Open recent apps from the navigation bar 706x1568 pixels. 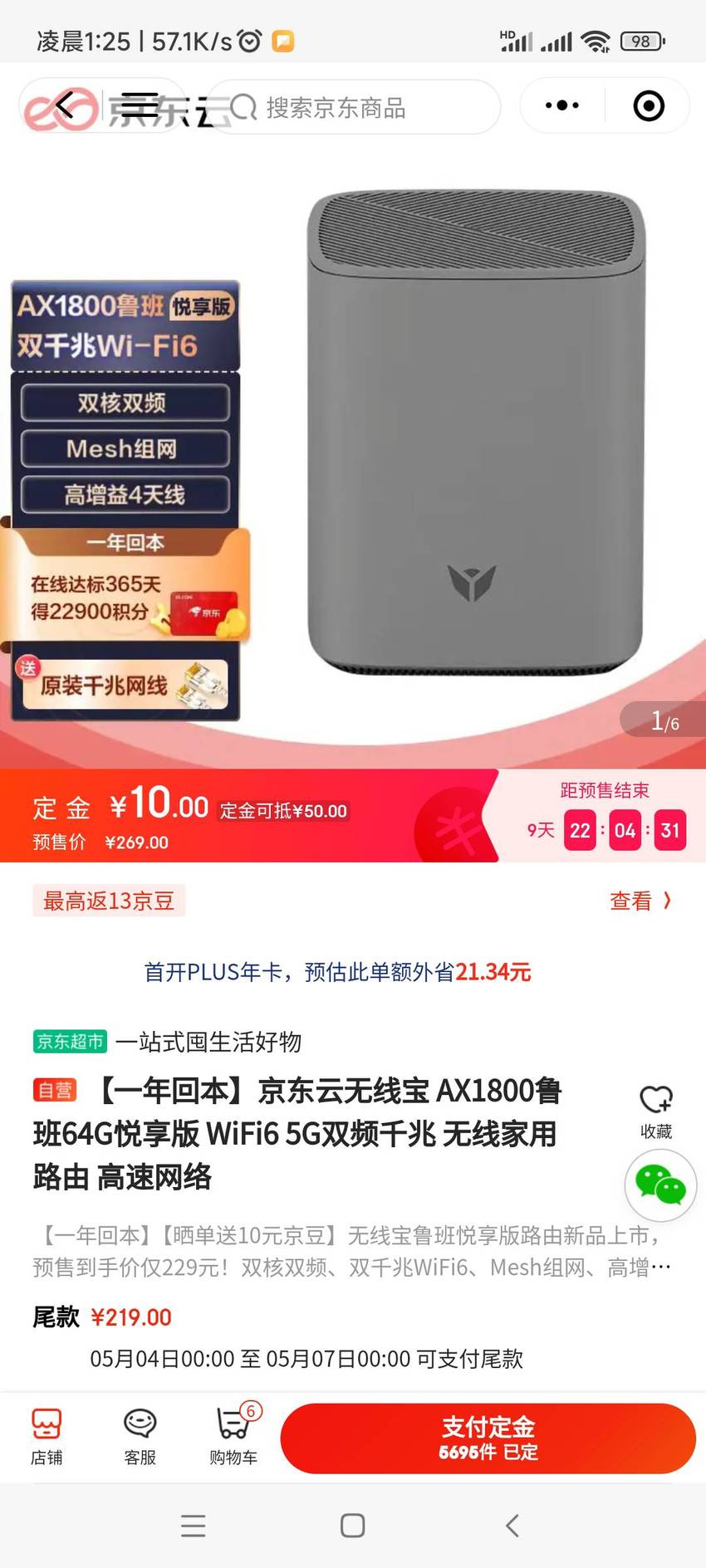[193, 1526]
